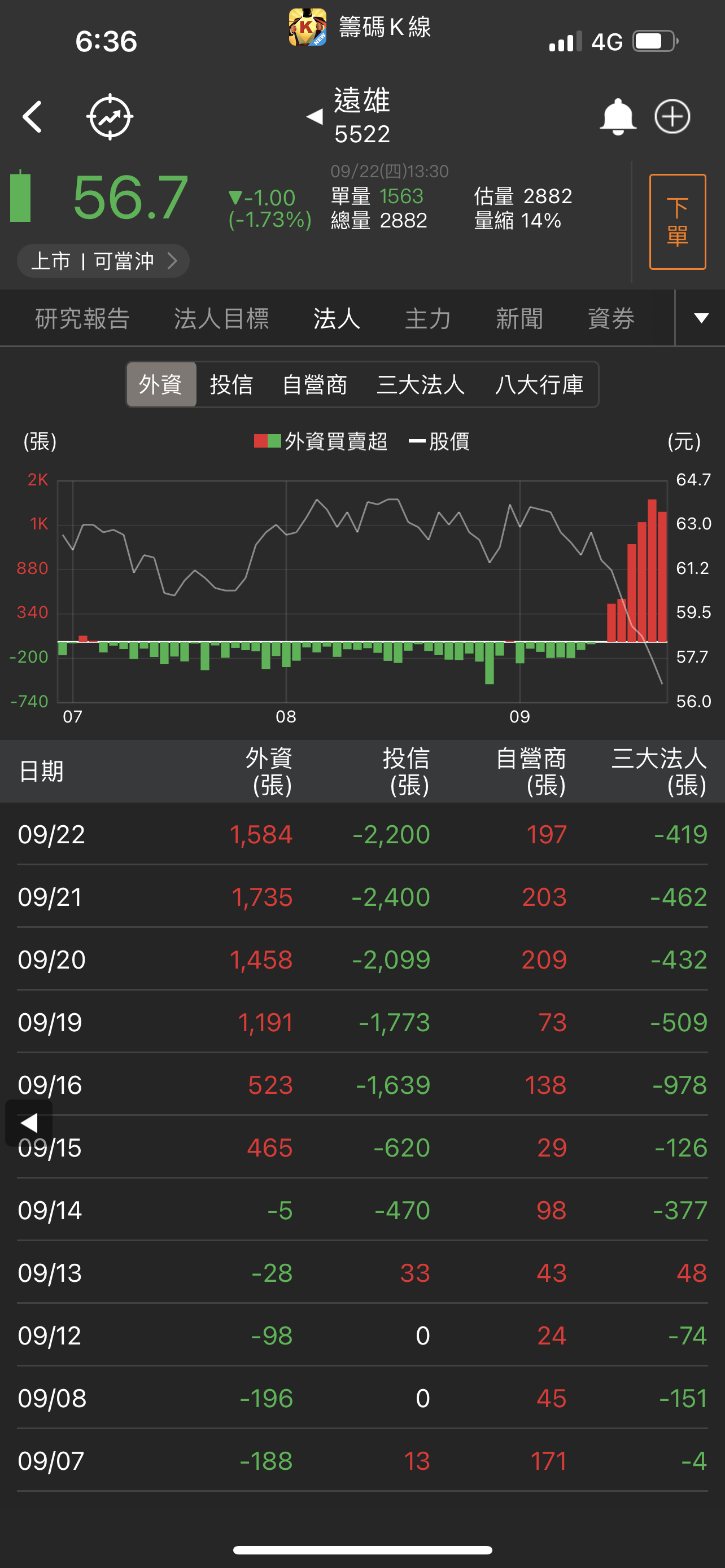725x1568 pixels.
Task: Expand the tab list dropdown arrow
Action: click(701, 318)
